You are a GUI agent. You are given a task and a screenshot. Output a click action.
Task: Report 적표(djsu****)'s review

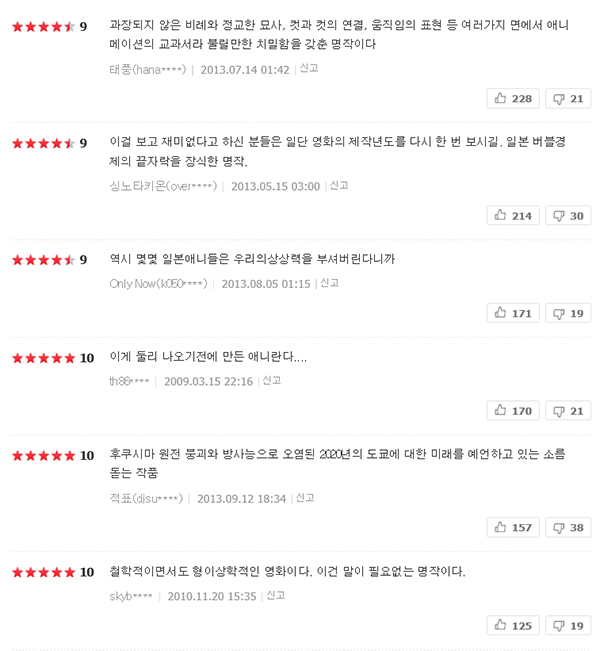coord(305,498)
